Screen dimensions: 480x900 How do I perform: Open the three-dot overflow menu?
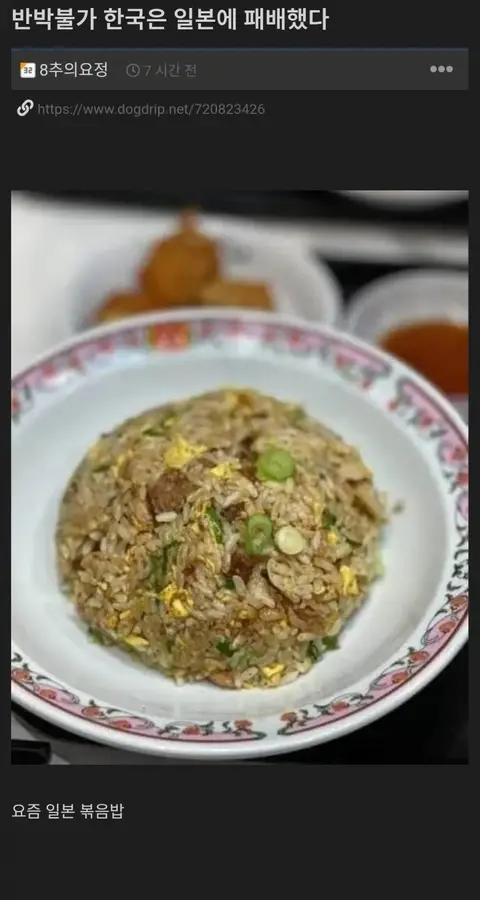tap(441, 69)
